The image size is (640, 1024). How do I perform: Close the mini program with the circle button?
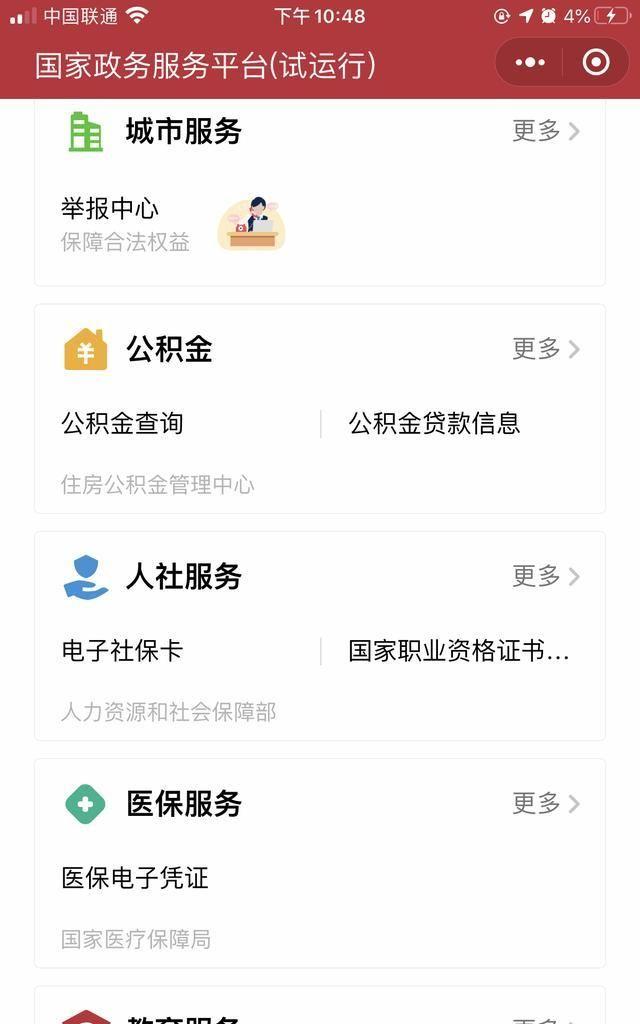[596, 63]
